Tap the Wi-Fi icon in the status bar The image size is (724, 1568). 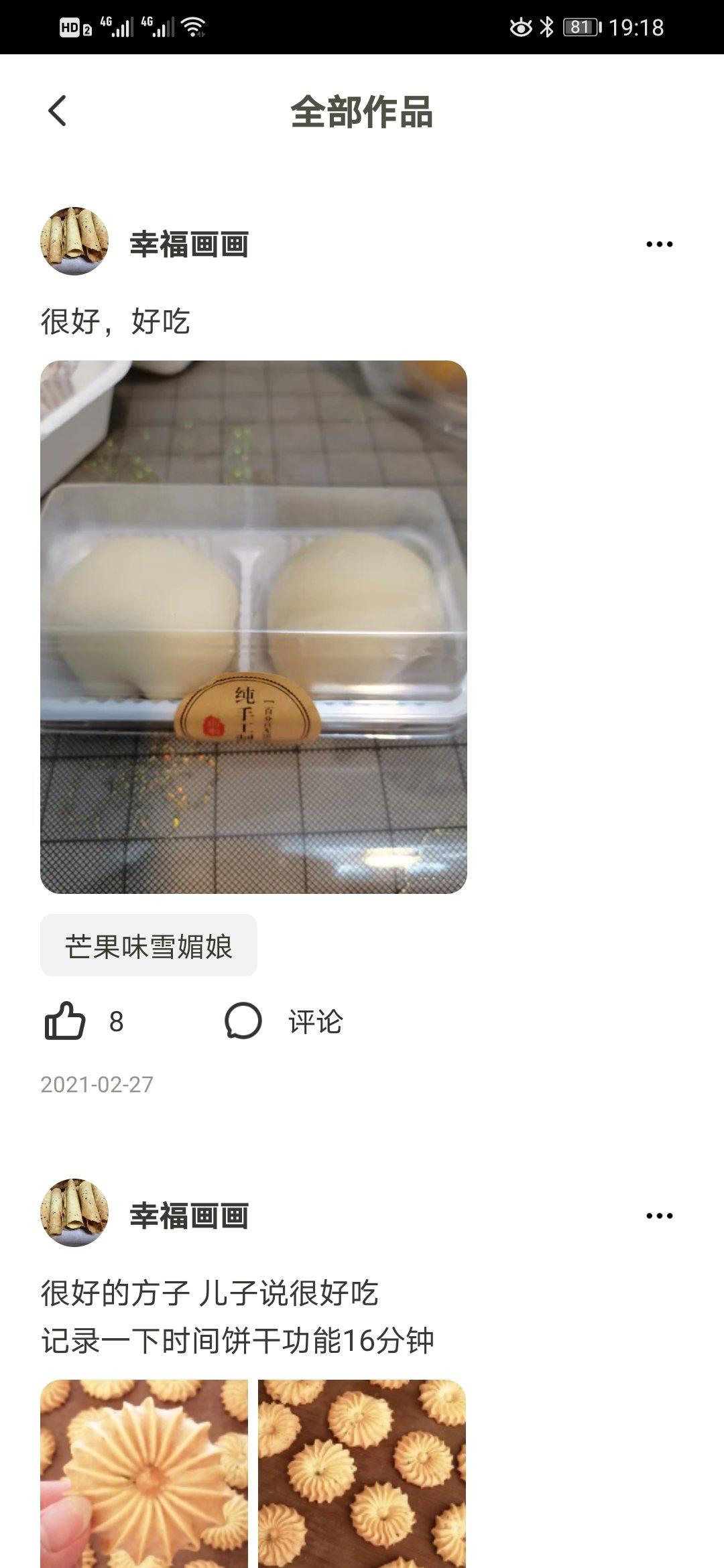[x=192, y=27]
